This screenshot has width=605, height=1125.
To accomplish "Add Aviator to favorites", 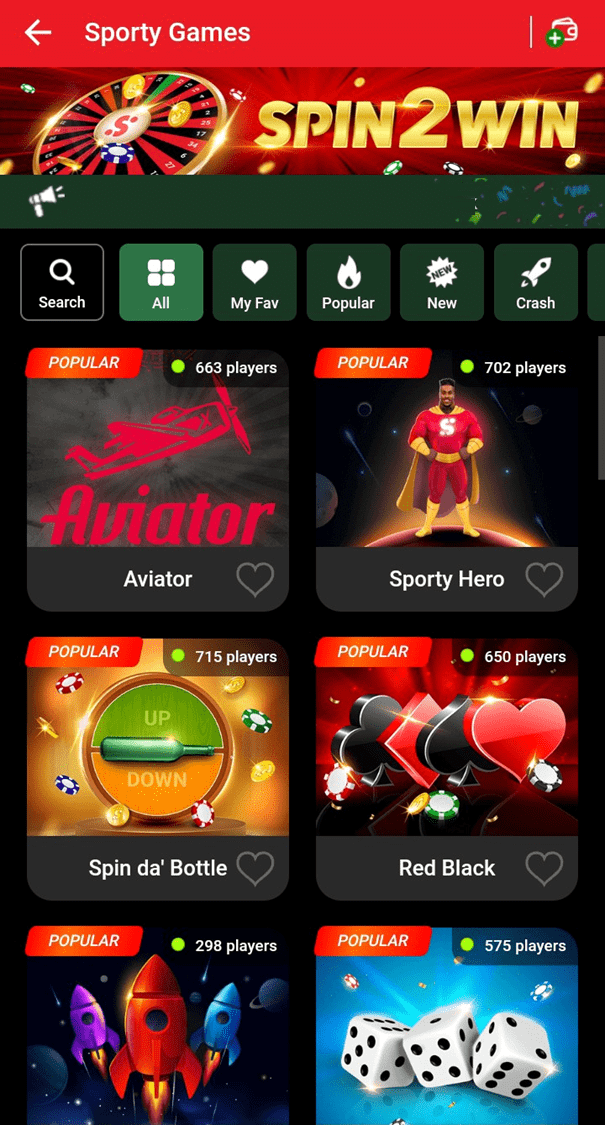I will pos(255,579).
